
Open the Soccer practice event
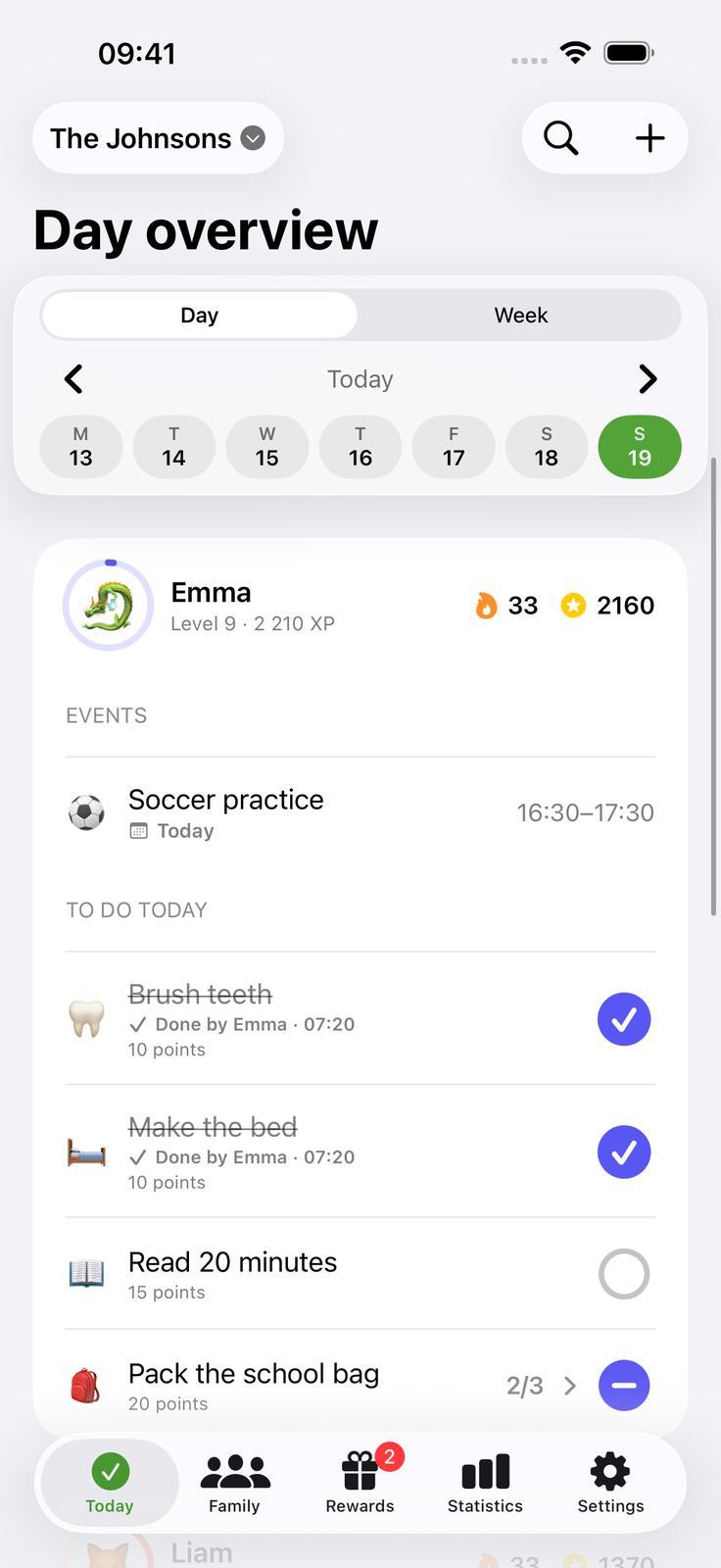[x=360, y=813]
